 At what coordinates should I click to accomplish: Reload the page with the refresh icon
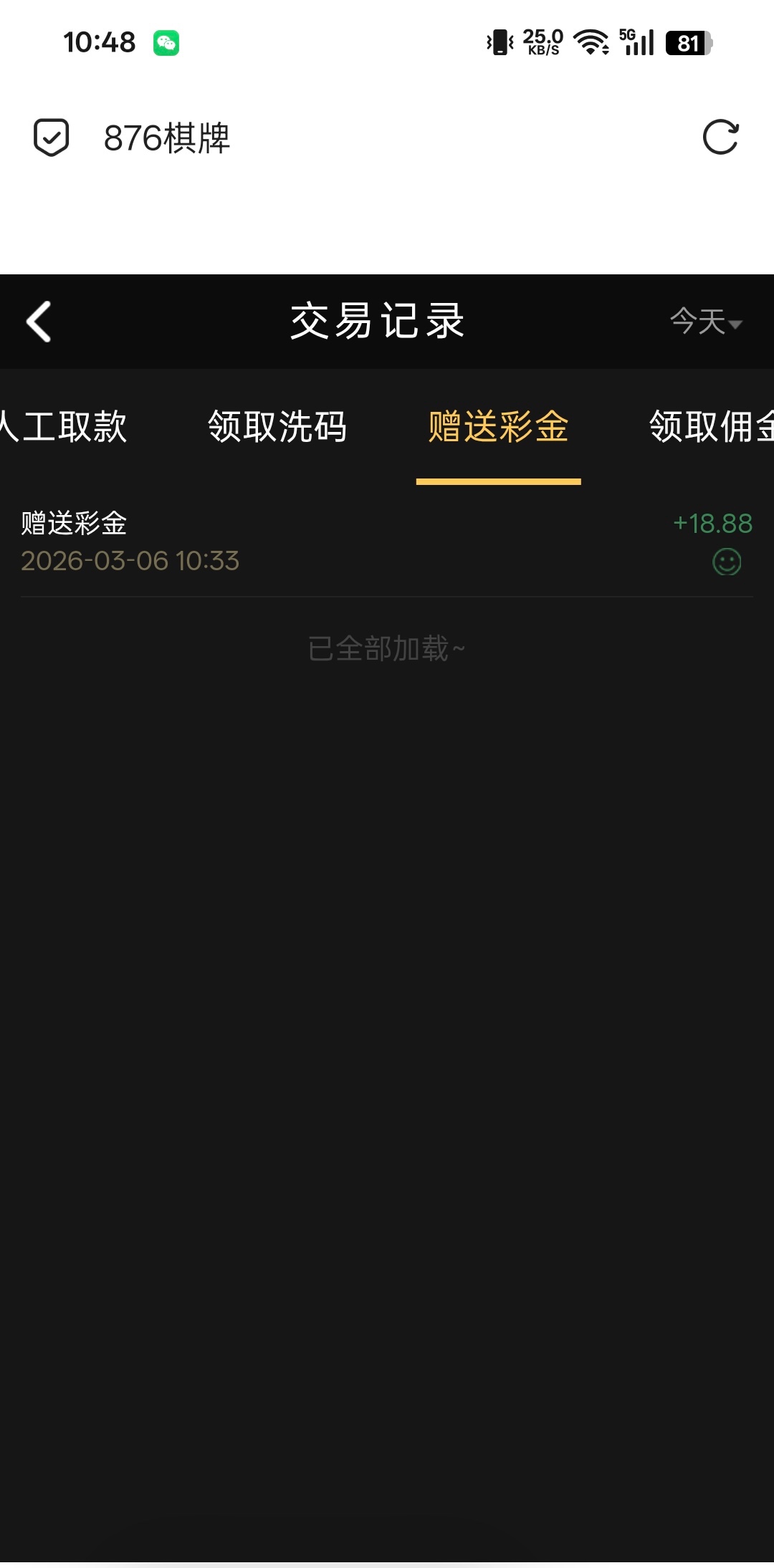720,137
